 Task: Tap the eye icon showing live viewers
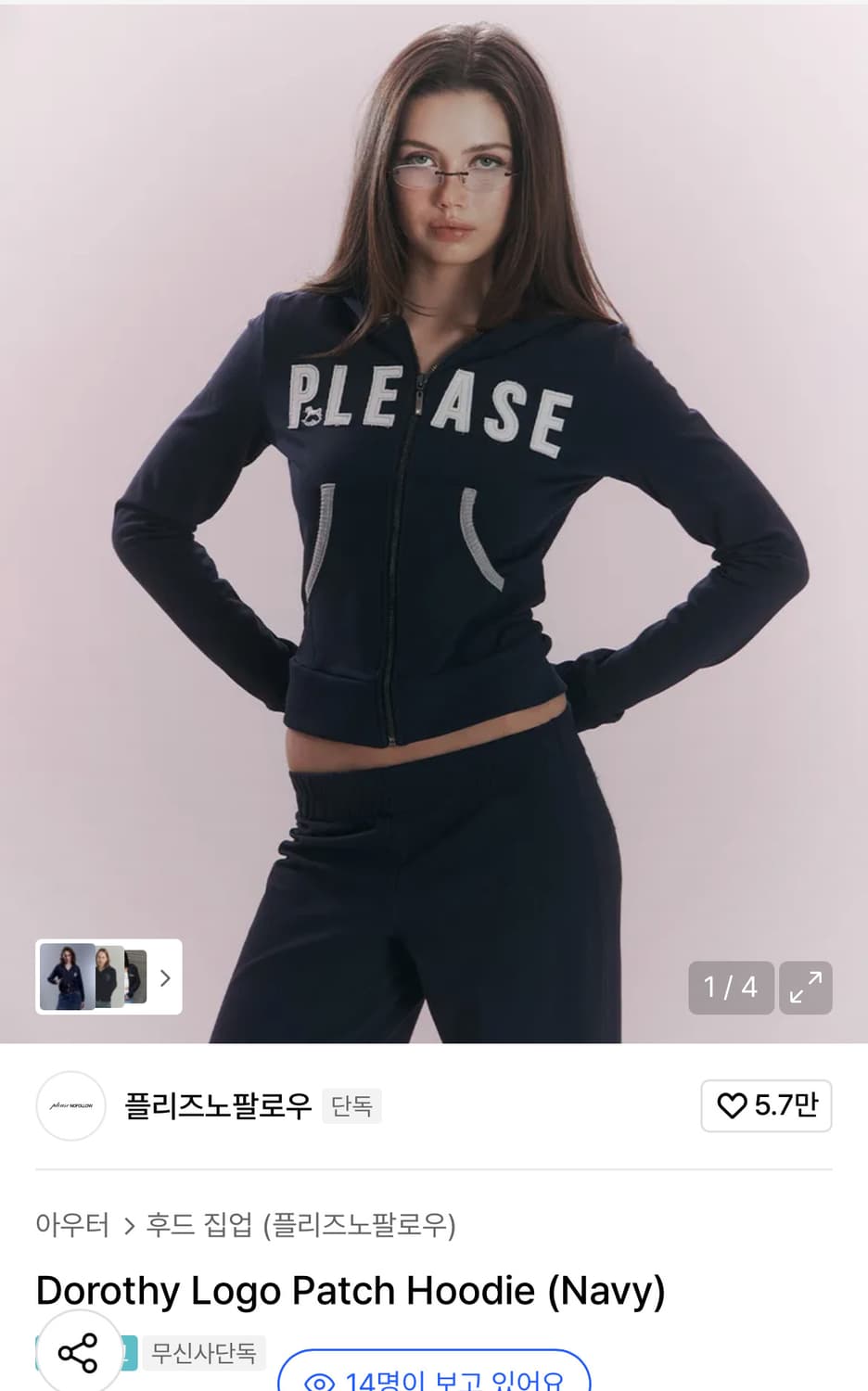(318, 1385)
